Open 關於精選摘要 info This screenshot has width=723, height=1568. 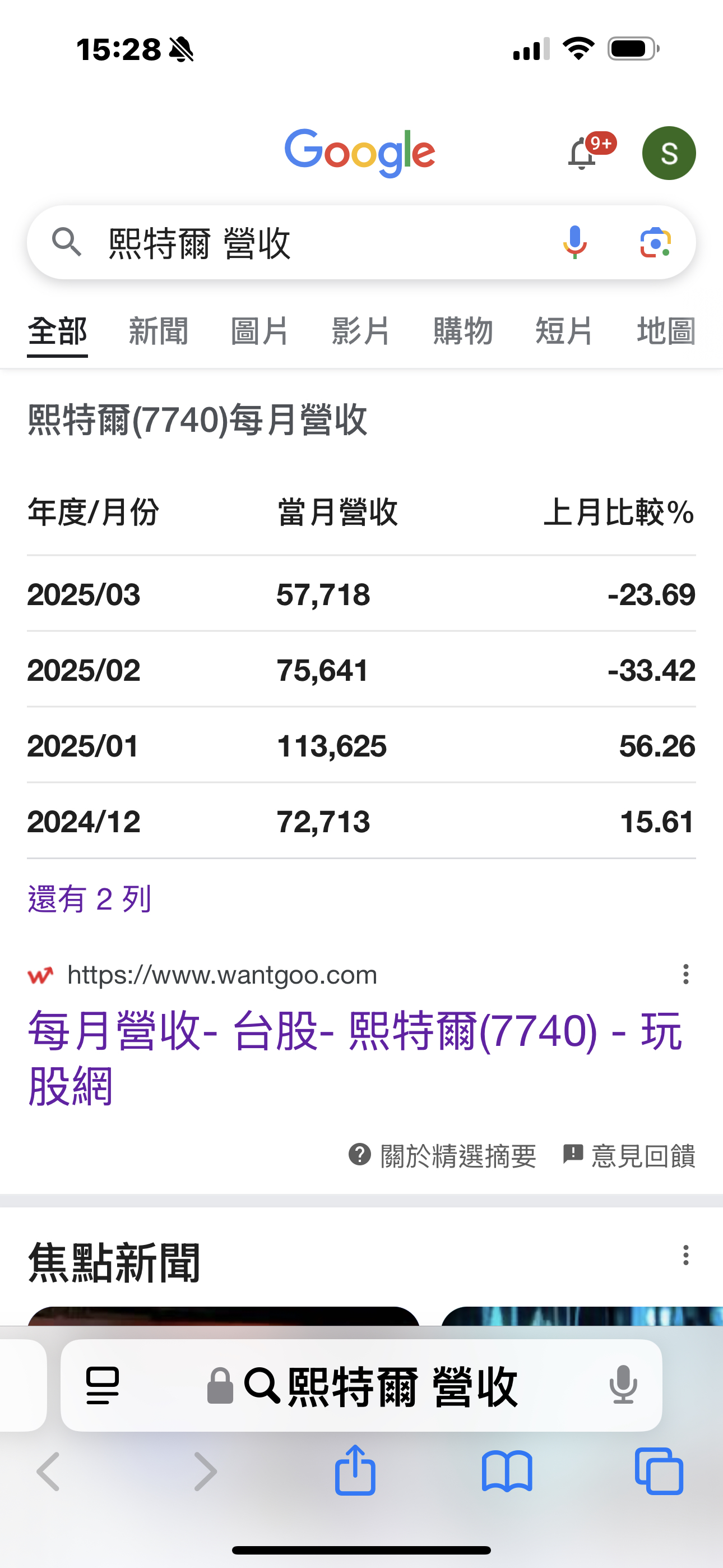pyautogui.click(x=443, y=1155)
